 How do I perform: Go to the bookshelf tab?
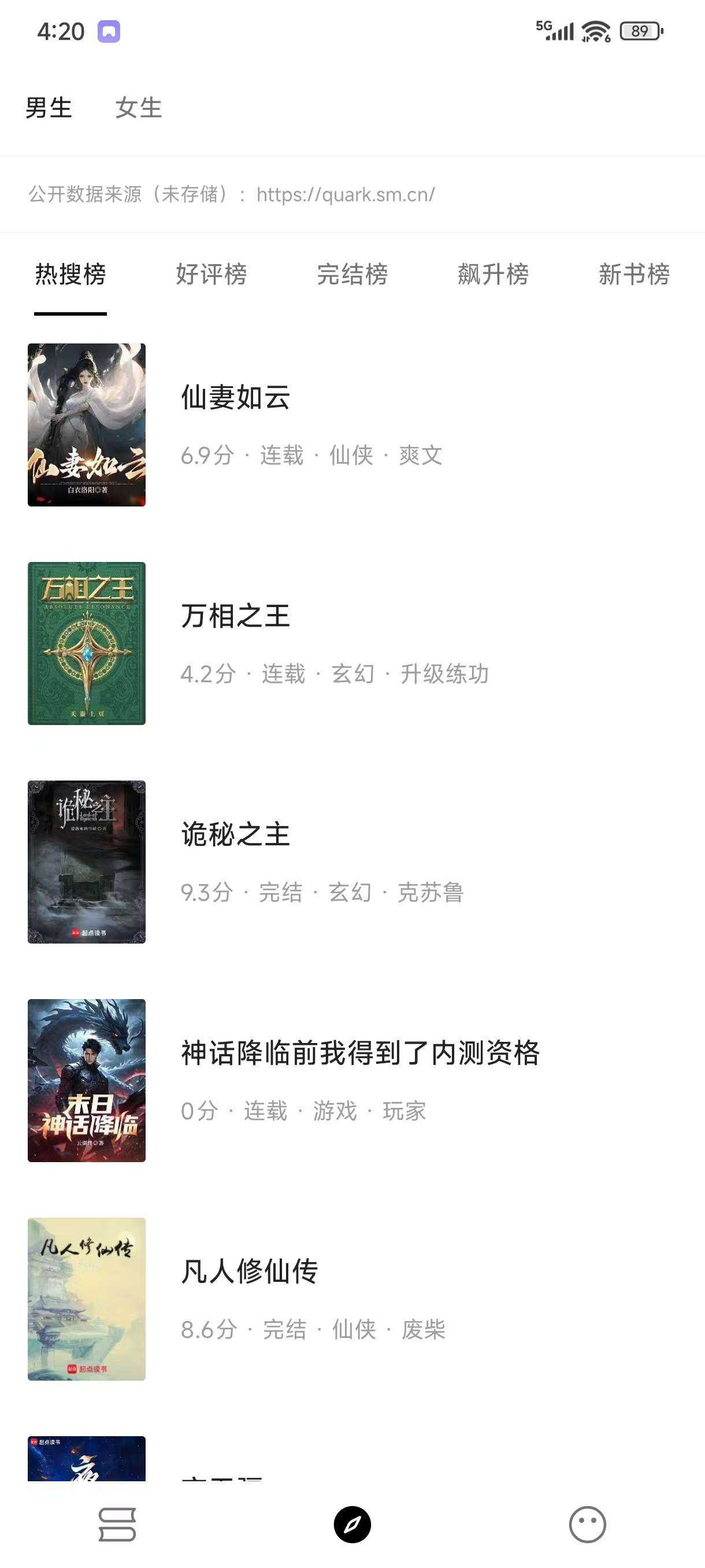pos(117,1524)
